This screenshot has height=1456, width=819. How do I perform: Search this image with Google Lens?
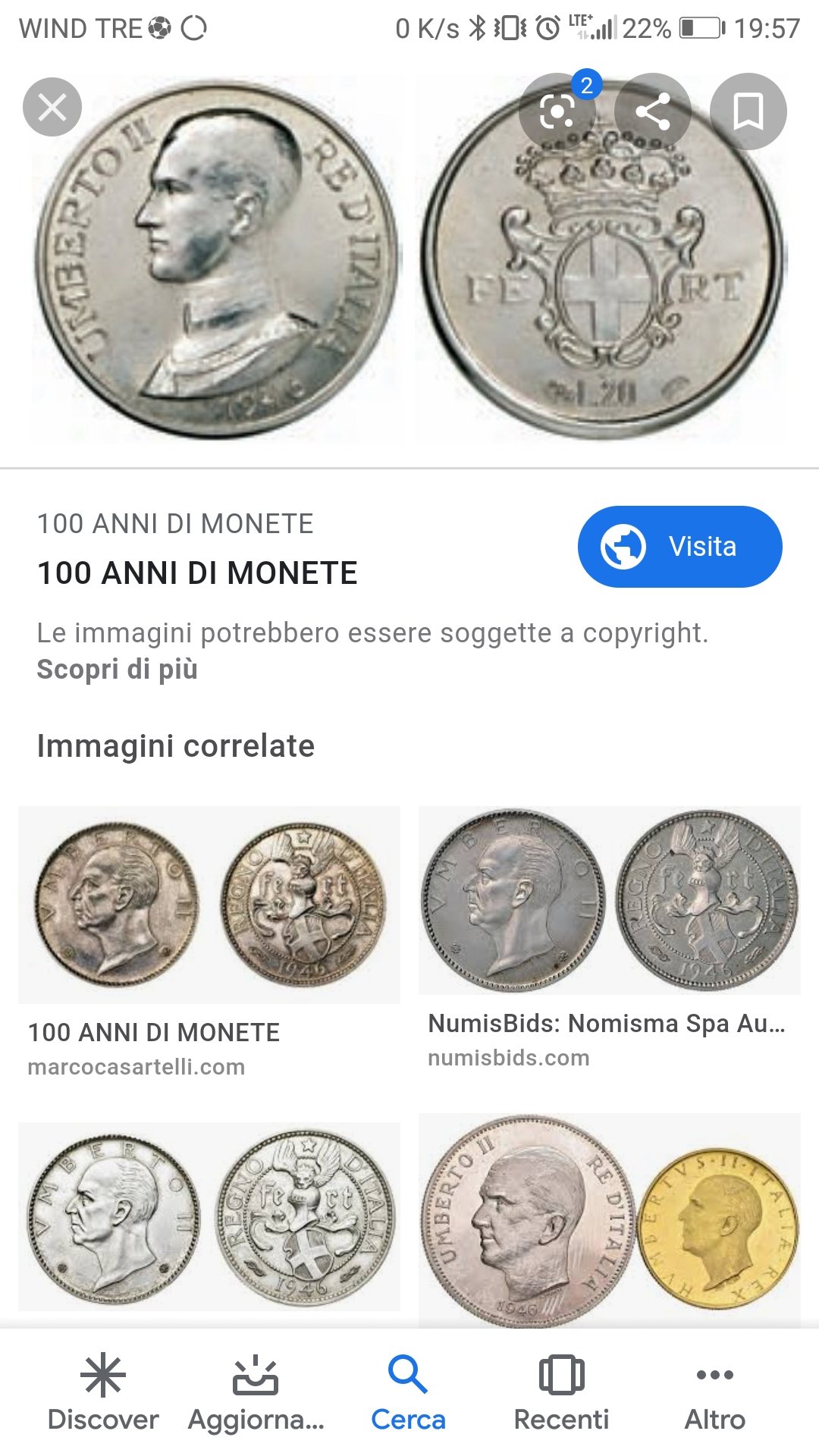click(557, 112)
